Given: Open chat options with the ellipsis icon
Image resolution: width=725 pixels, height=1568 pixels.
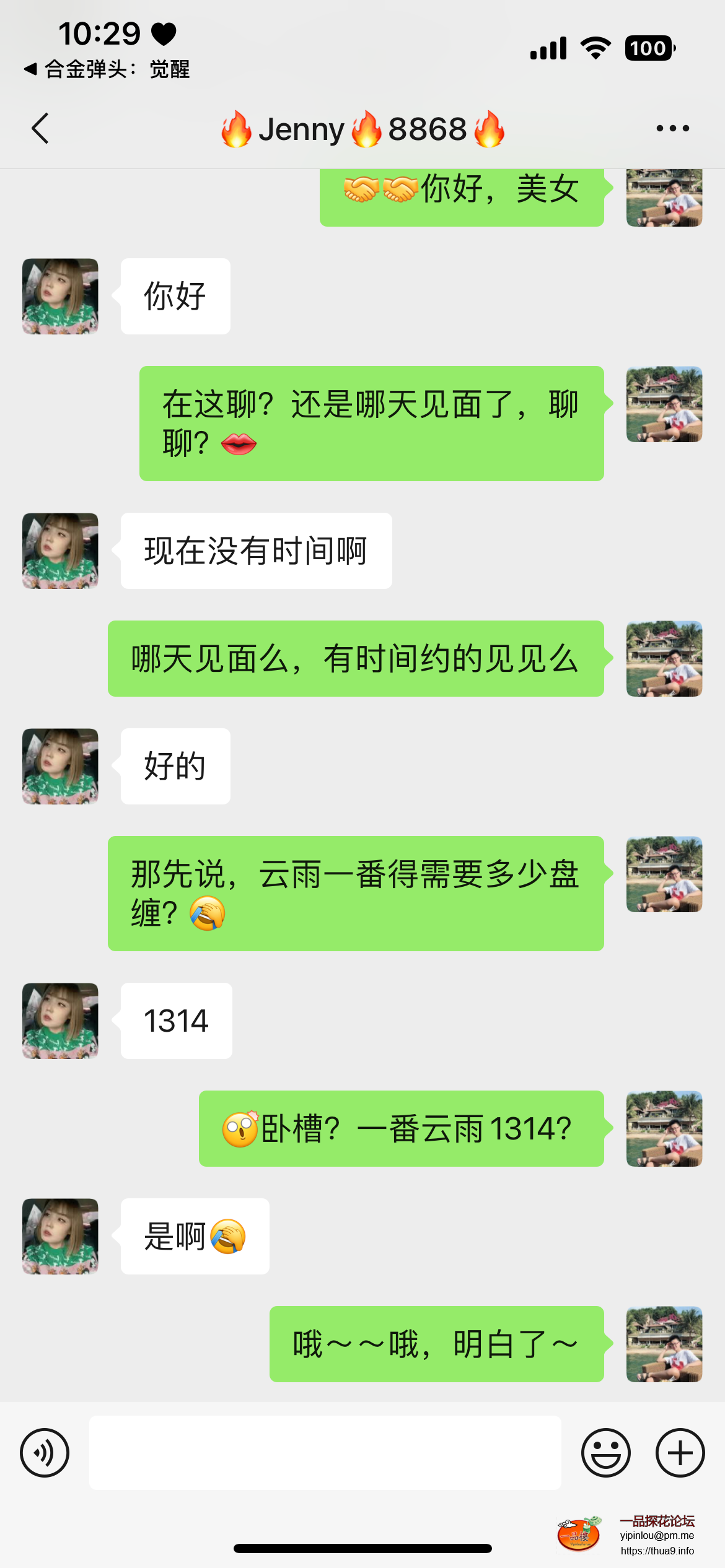Looking at the screenshot, I should (672, 128).
